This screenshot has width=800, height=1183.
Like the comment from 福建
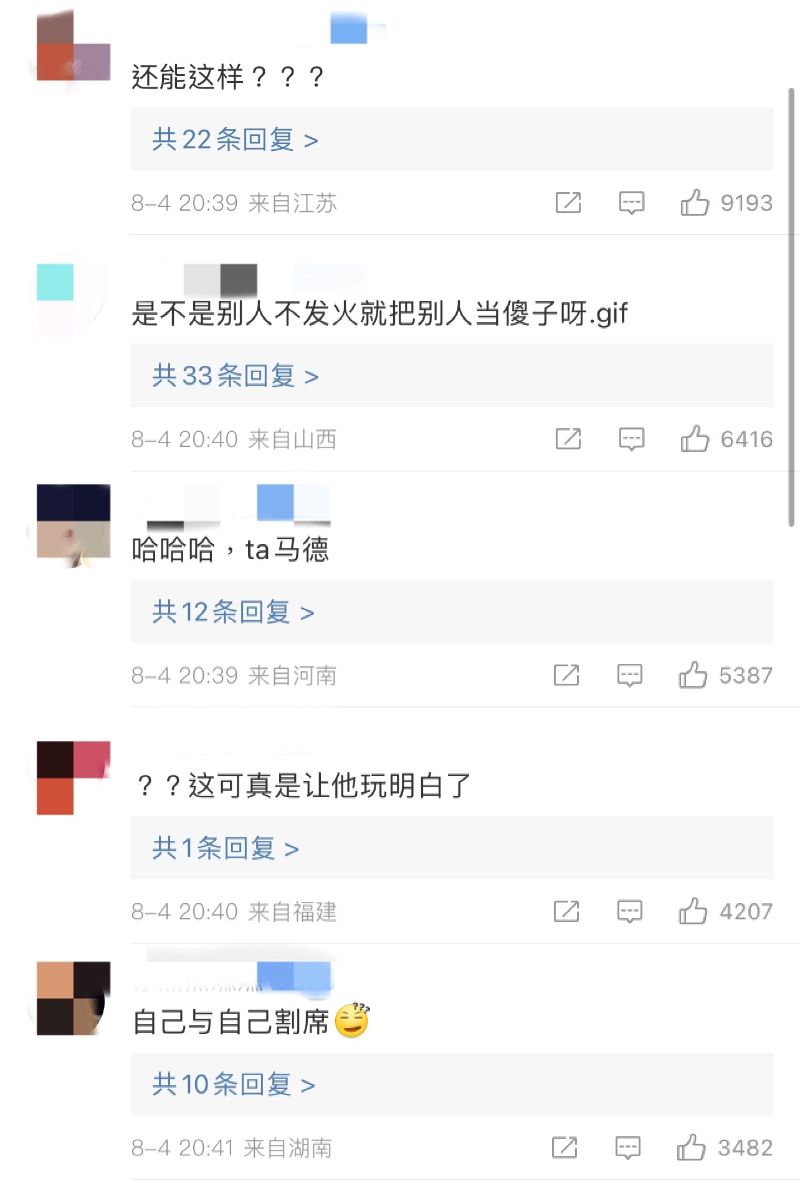pos(693,911)
